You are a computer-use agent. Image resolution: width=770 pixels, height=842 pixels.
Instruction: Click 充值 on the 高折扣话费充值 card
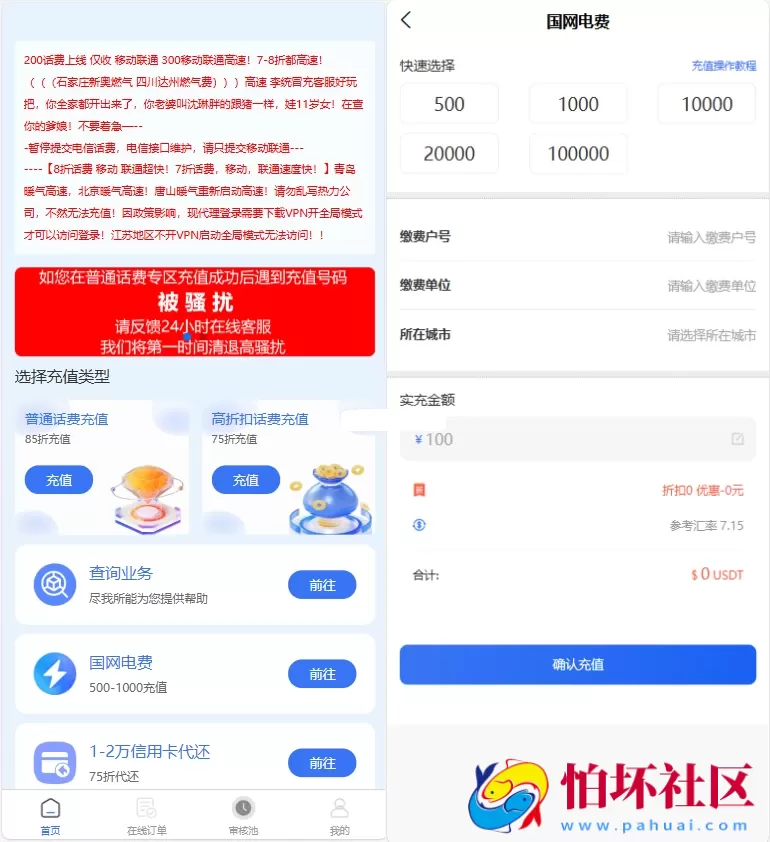[245, 480]
